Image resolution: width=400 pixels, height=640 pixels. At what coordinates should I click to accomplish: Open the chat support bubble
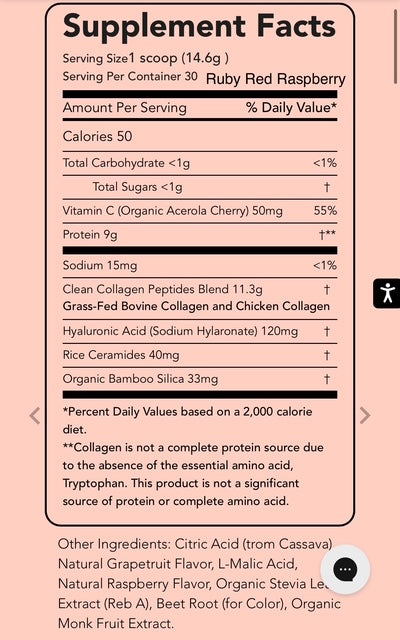point(345,569)
